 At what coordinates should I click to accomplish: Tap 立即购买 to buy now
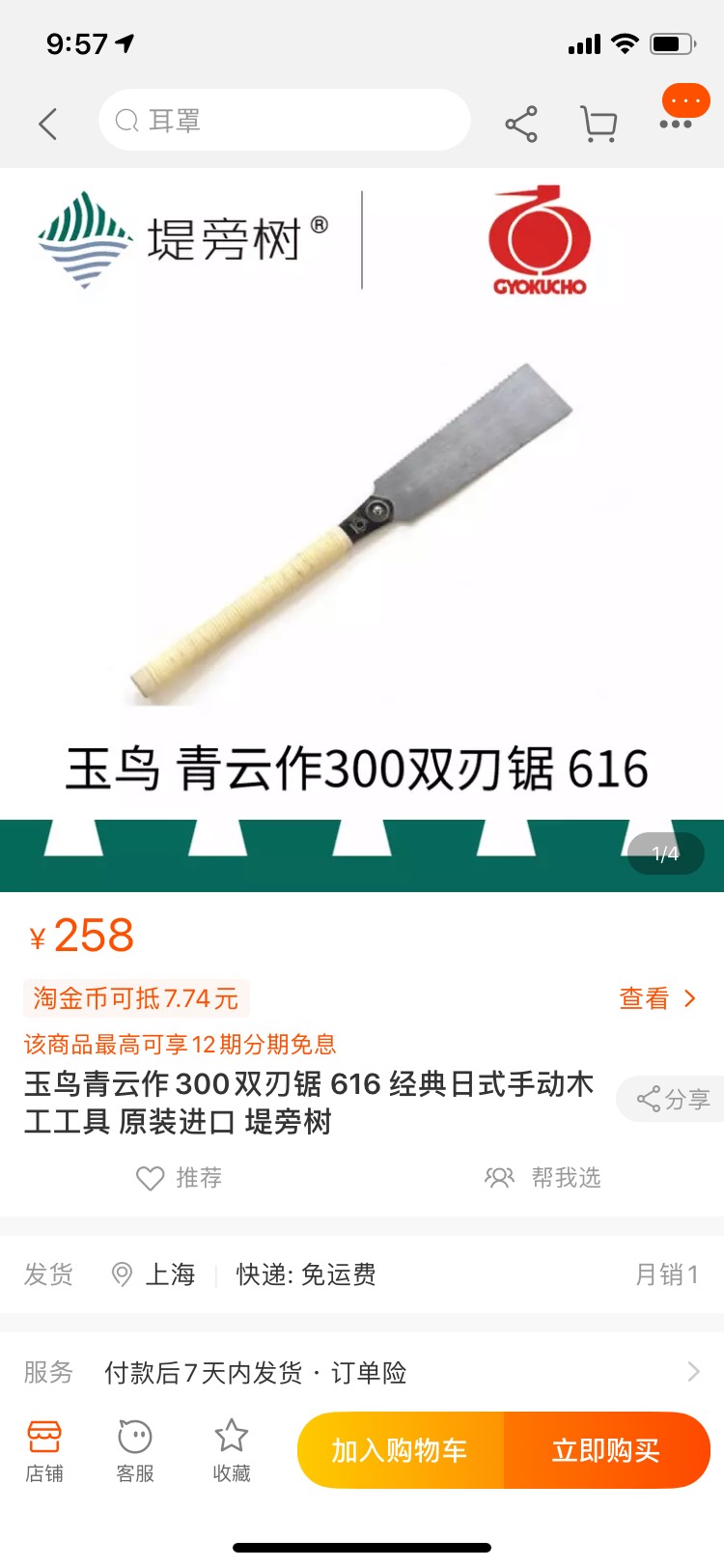[606, 1450]
